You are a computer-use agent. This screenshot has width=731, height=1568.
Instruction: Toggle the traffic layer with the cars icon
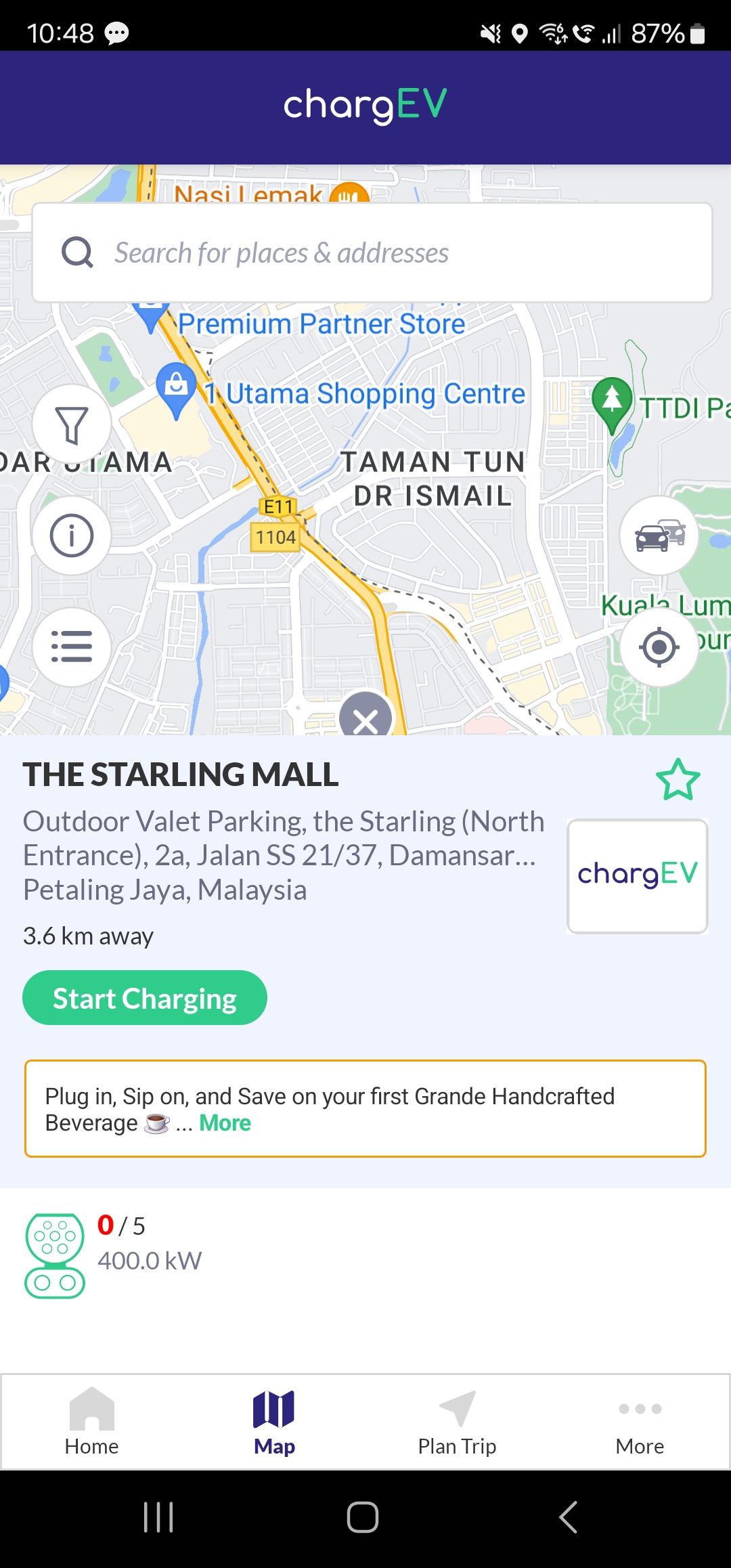[659, 536]
